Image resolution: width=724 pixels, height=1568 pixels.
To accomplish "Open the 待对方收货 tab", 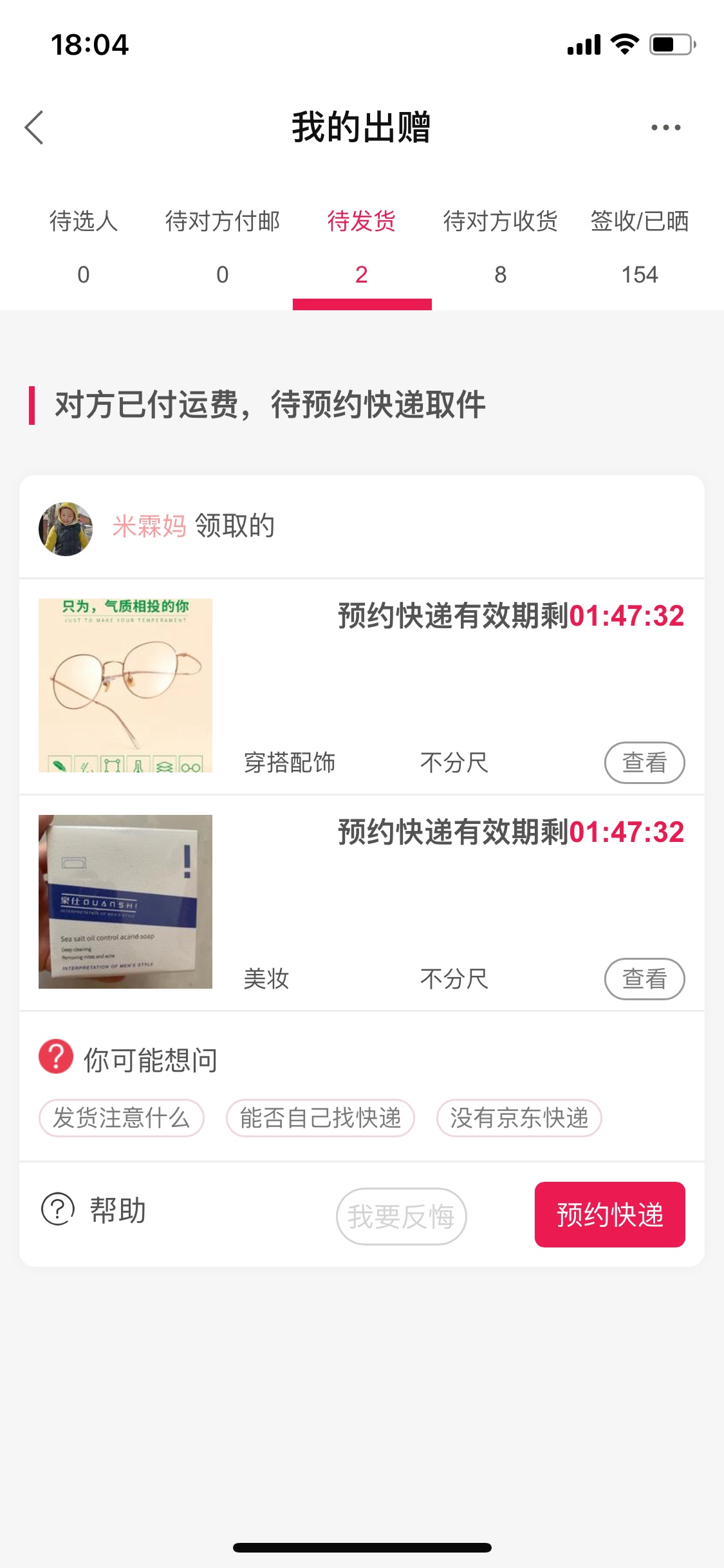I will (x=501, y=246).
